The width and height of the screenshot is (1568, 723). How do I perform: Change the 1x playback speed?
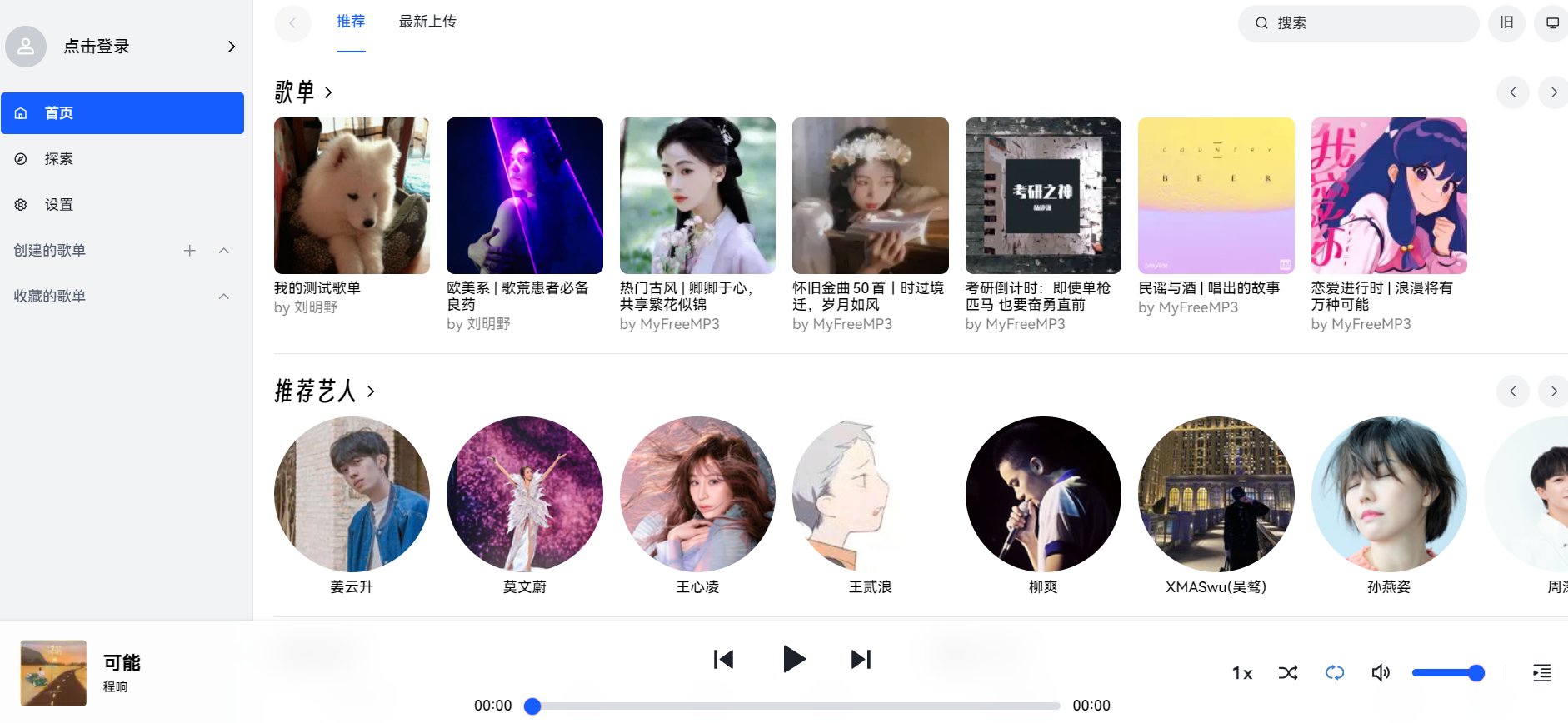(1241, 673)
